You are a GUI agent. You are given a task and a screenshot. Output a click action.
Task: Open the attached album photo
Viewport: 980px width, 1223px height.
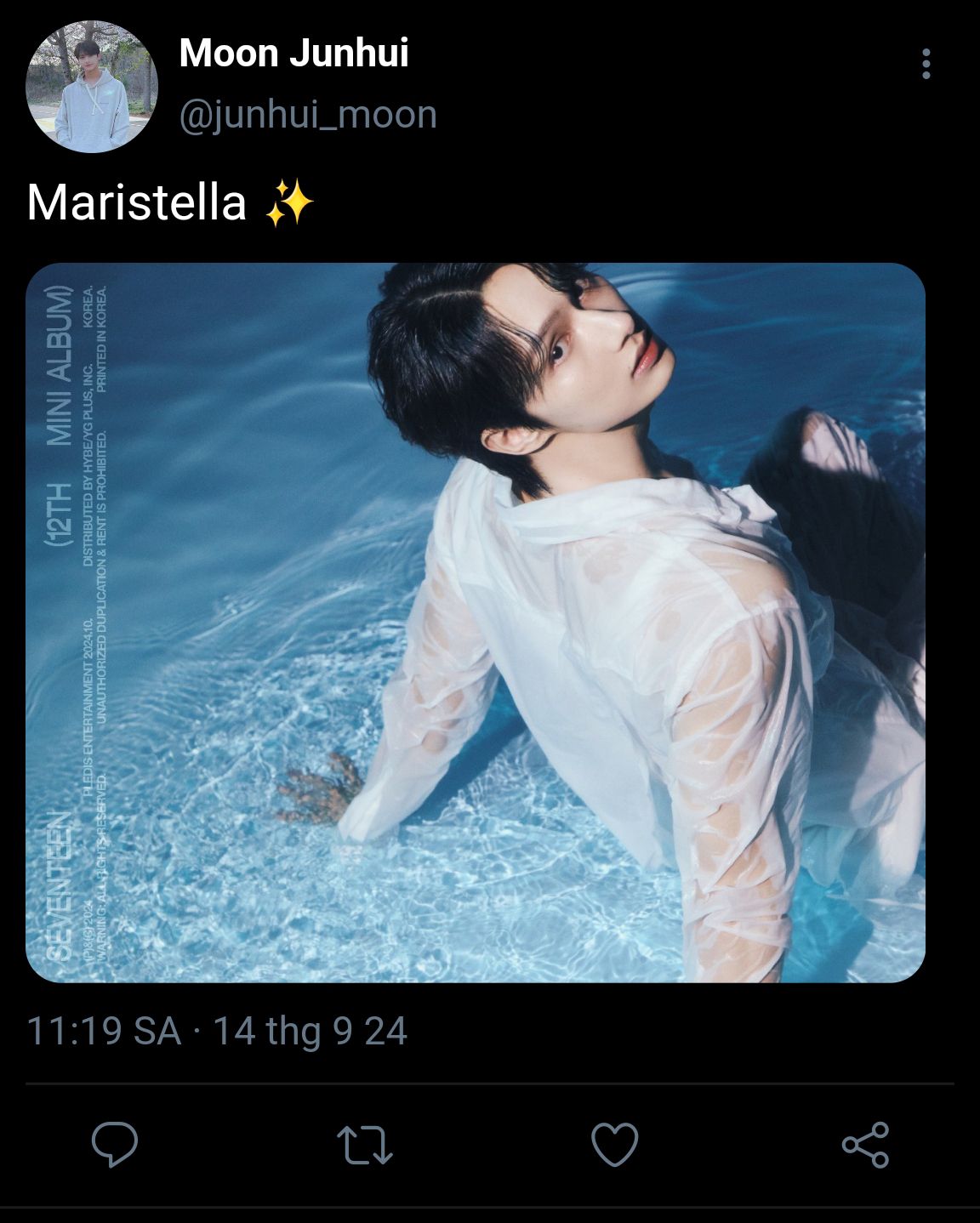coord(475,623)
